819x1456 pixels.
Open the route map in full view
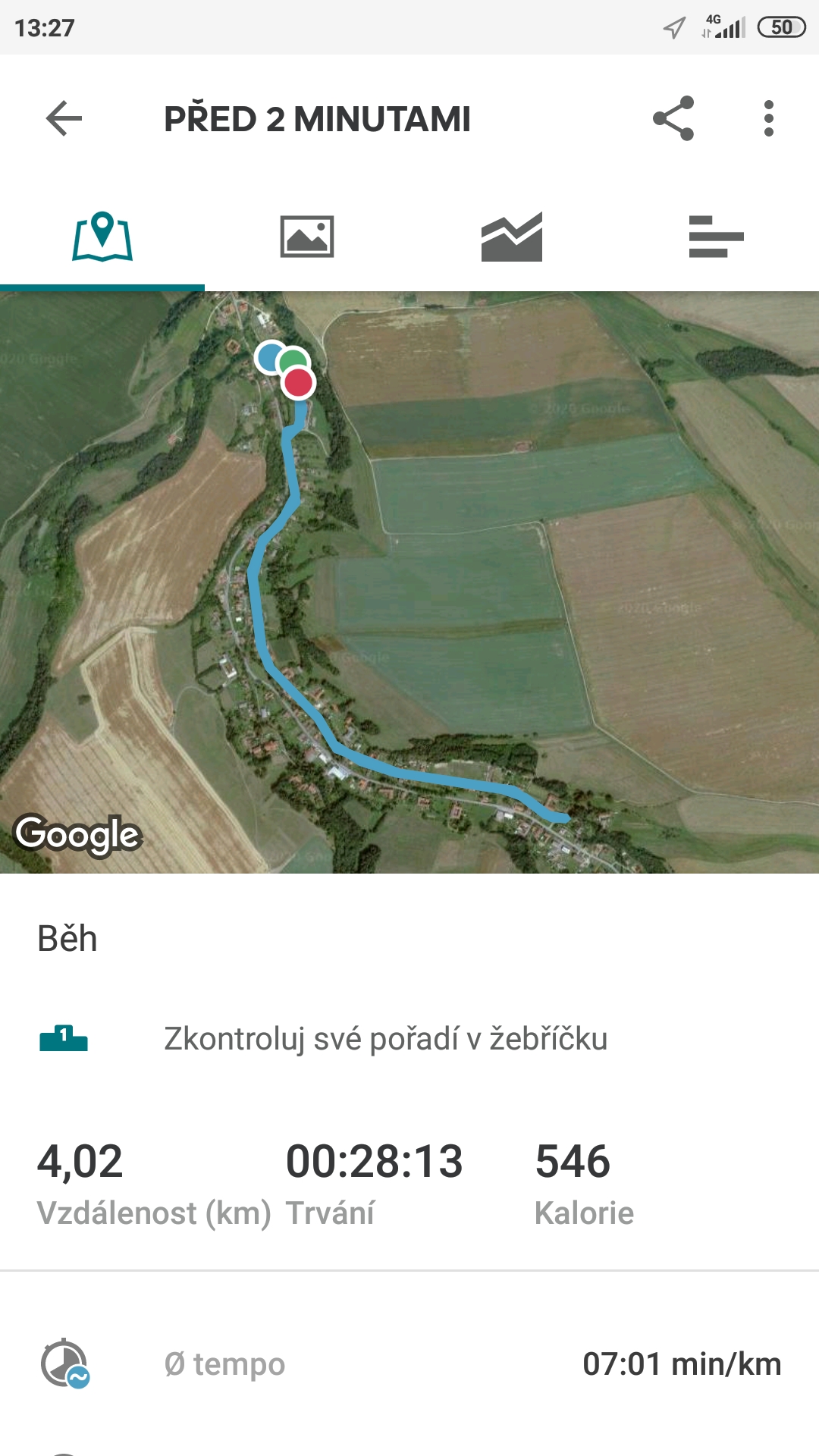[x=409, y=582]
